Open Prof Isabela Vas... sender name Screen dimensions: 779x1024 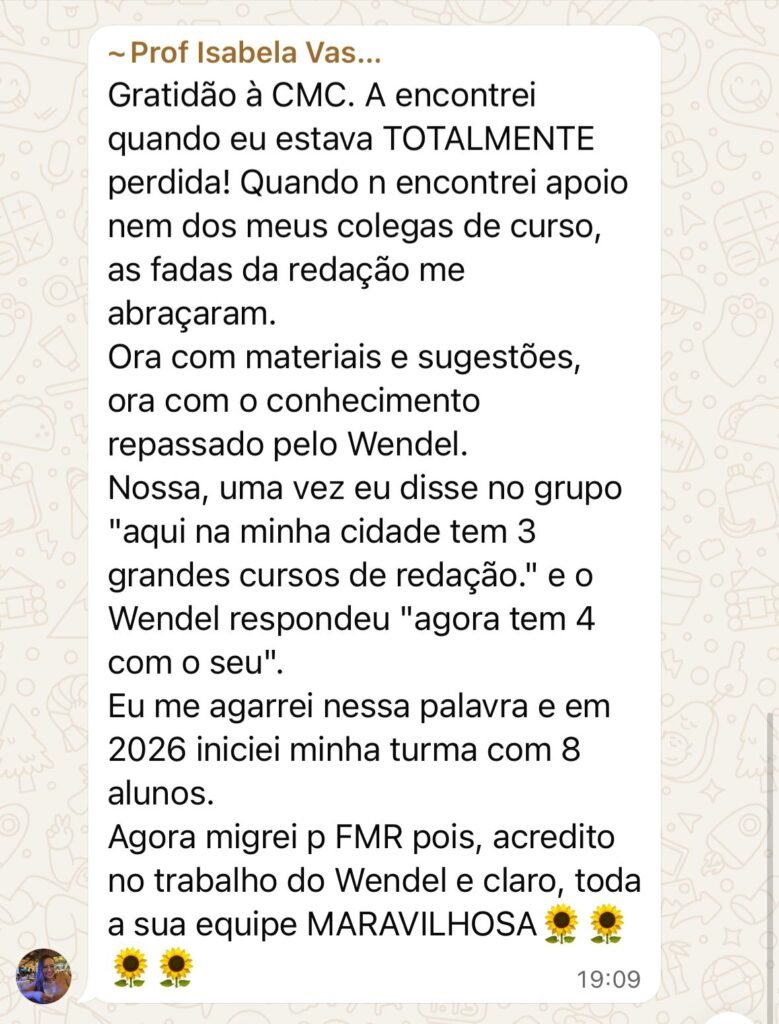[x=245, y=53]
